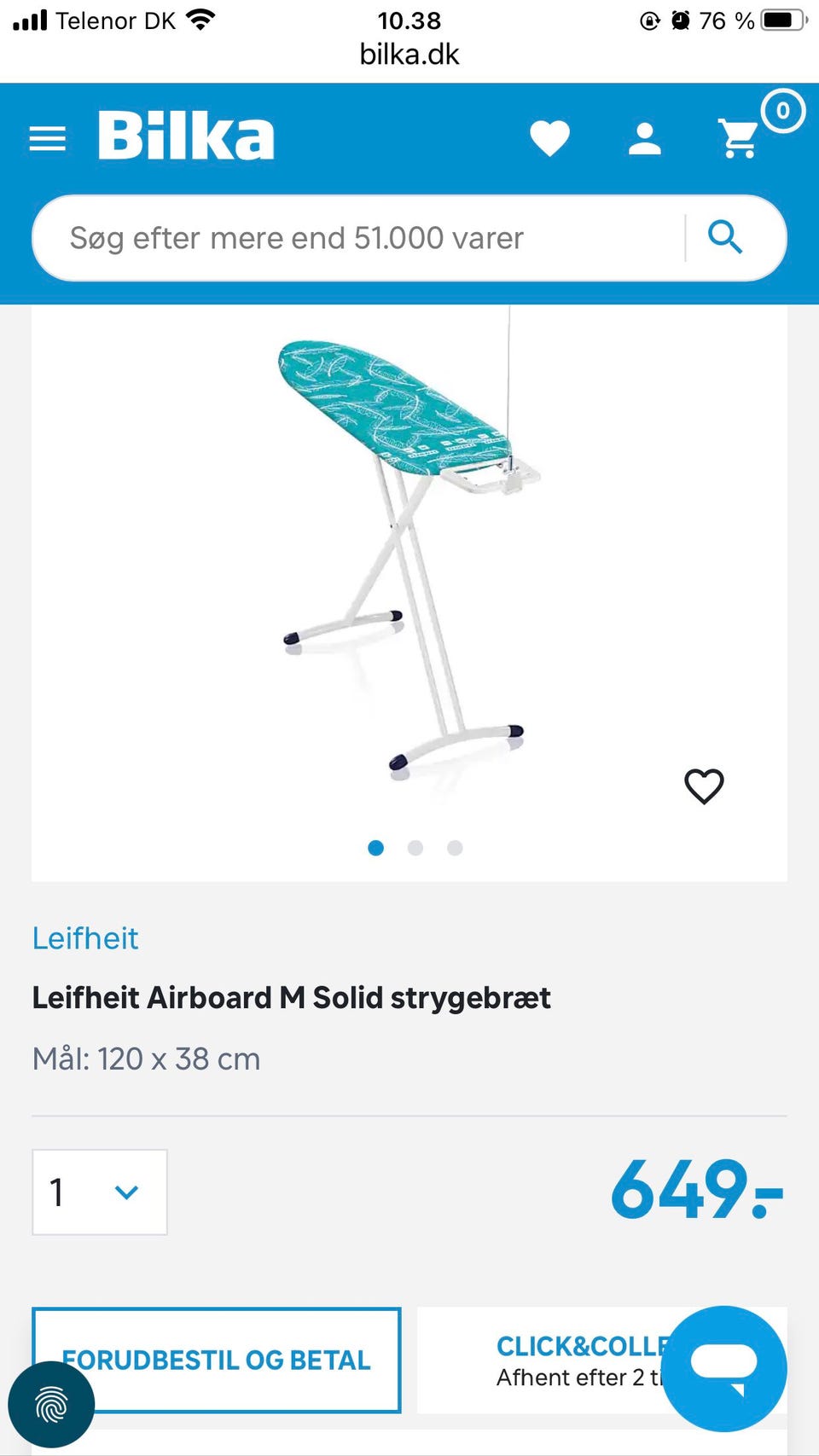The height and width of the screenshot is (1456, 819).
Task: Open the hamburger menu
Action: click(48, 138)
